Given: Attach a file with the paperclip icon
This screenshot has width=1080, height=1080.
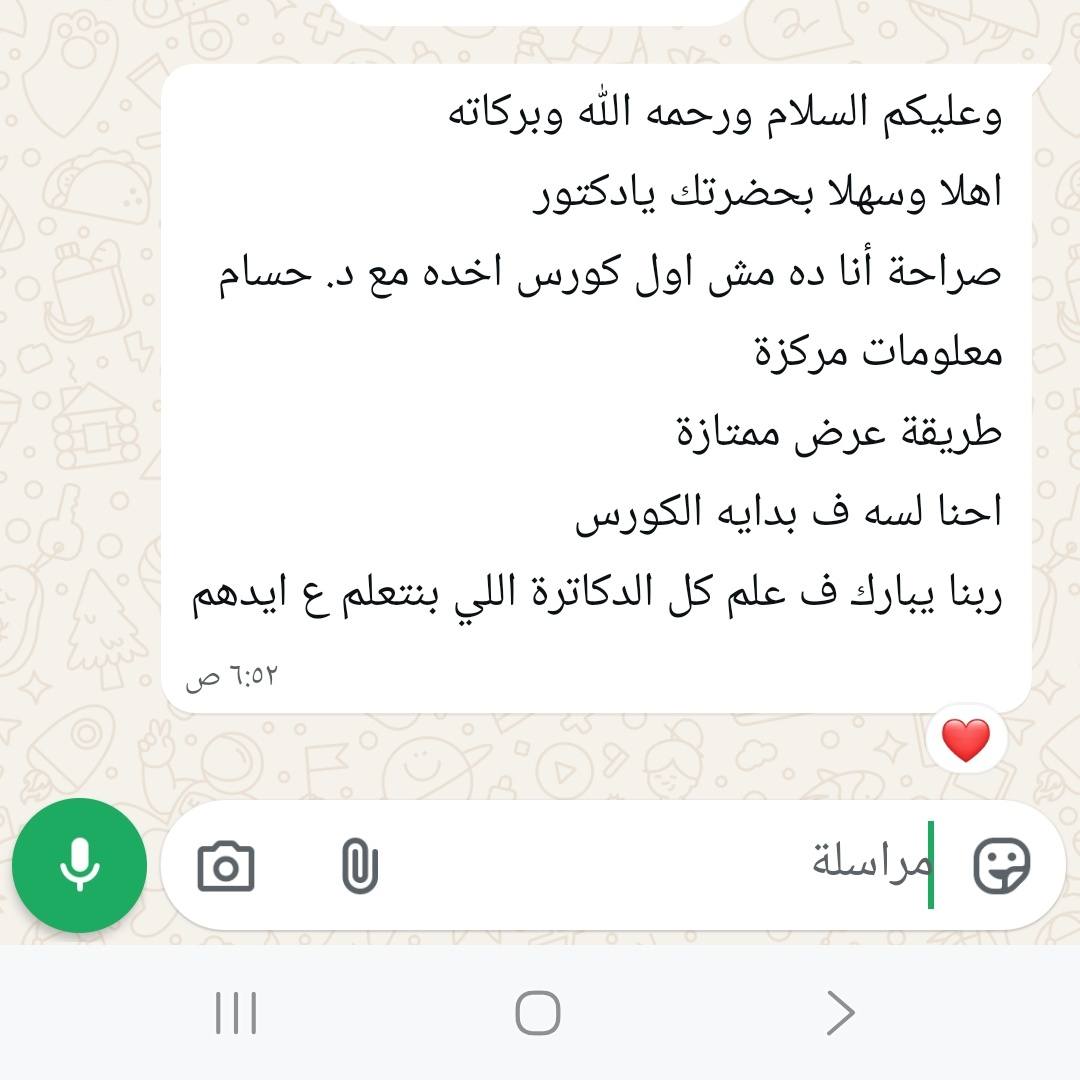Looking at the screenshot, I should point(359,866).
